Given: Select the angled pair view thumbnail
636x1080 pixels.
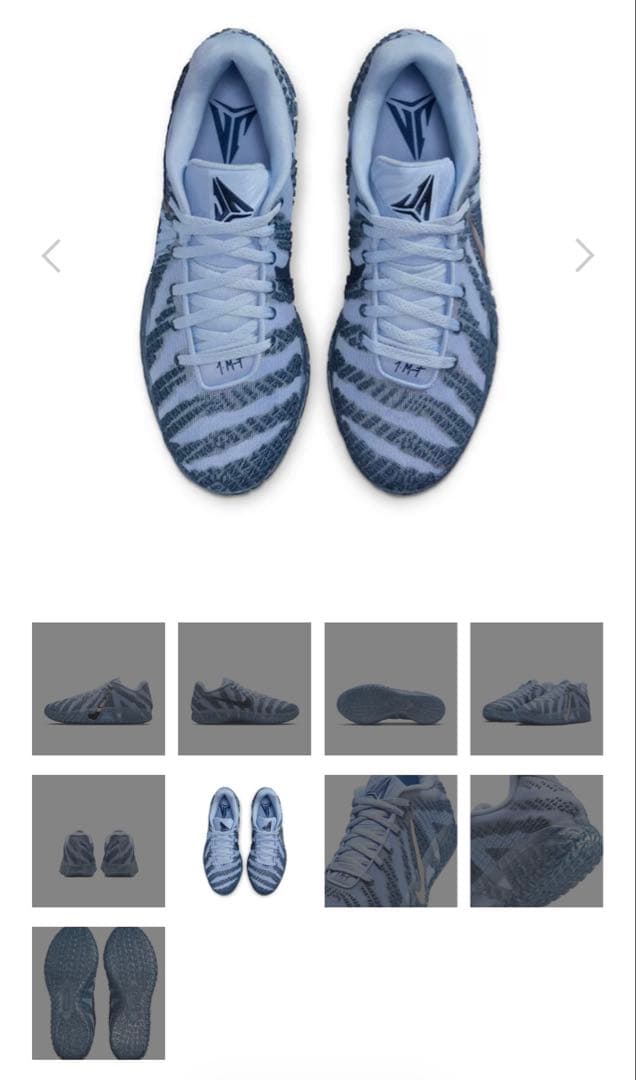Looking at the screenshot, I should 536,689.
